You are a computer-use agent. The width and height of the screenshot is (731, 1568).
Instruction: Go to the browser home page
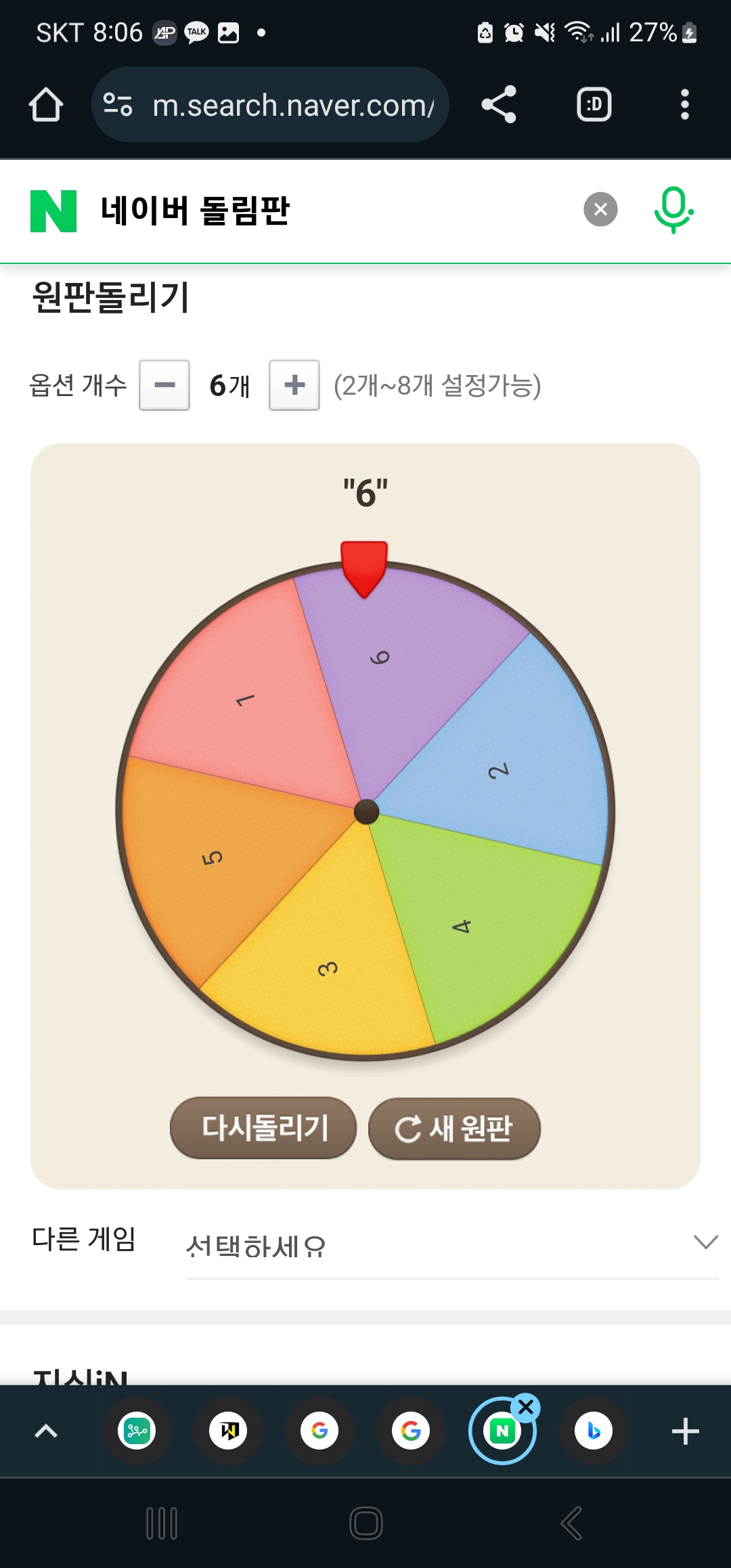click(x=46, y=105)
